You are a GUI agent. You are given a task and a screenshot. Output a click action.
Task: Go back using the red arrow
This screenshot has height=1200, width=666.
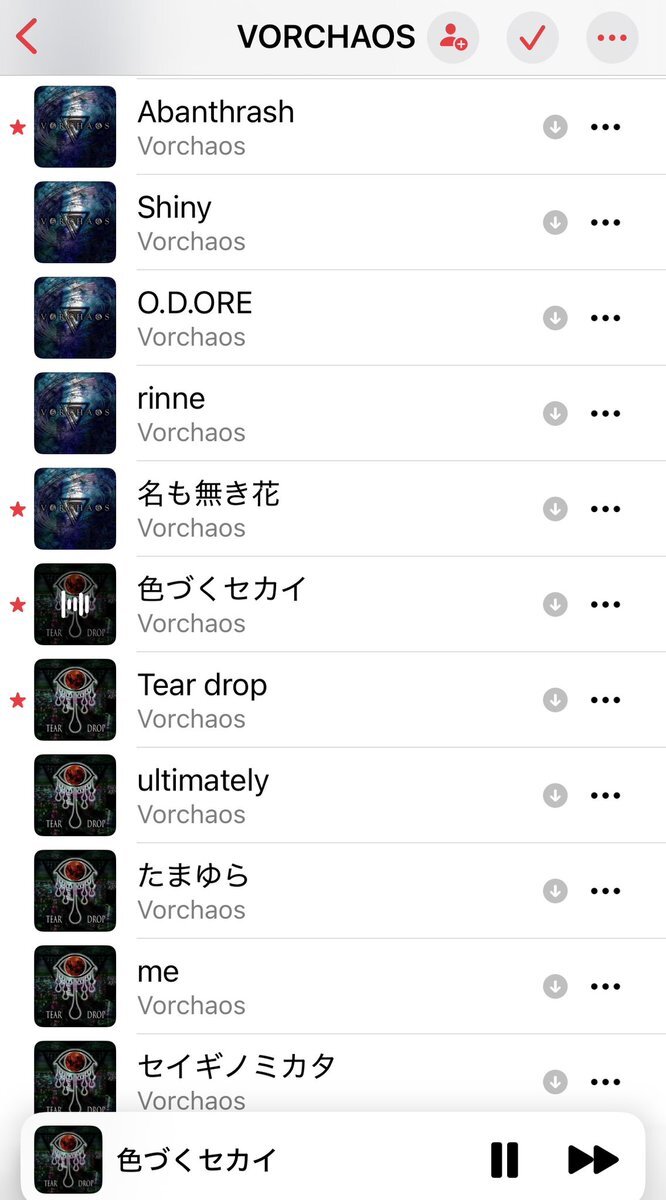point(27,37)
